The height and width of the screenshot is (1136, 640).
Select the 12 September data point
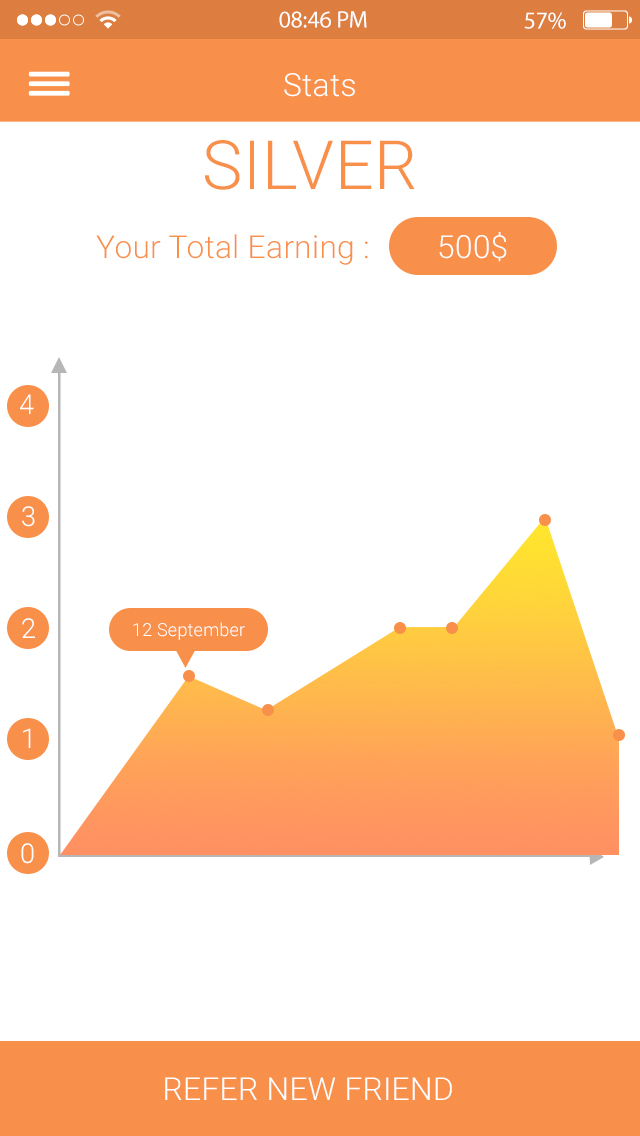pos(189,676)
